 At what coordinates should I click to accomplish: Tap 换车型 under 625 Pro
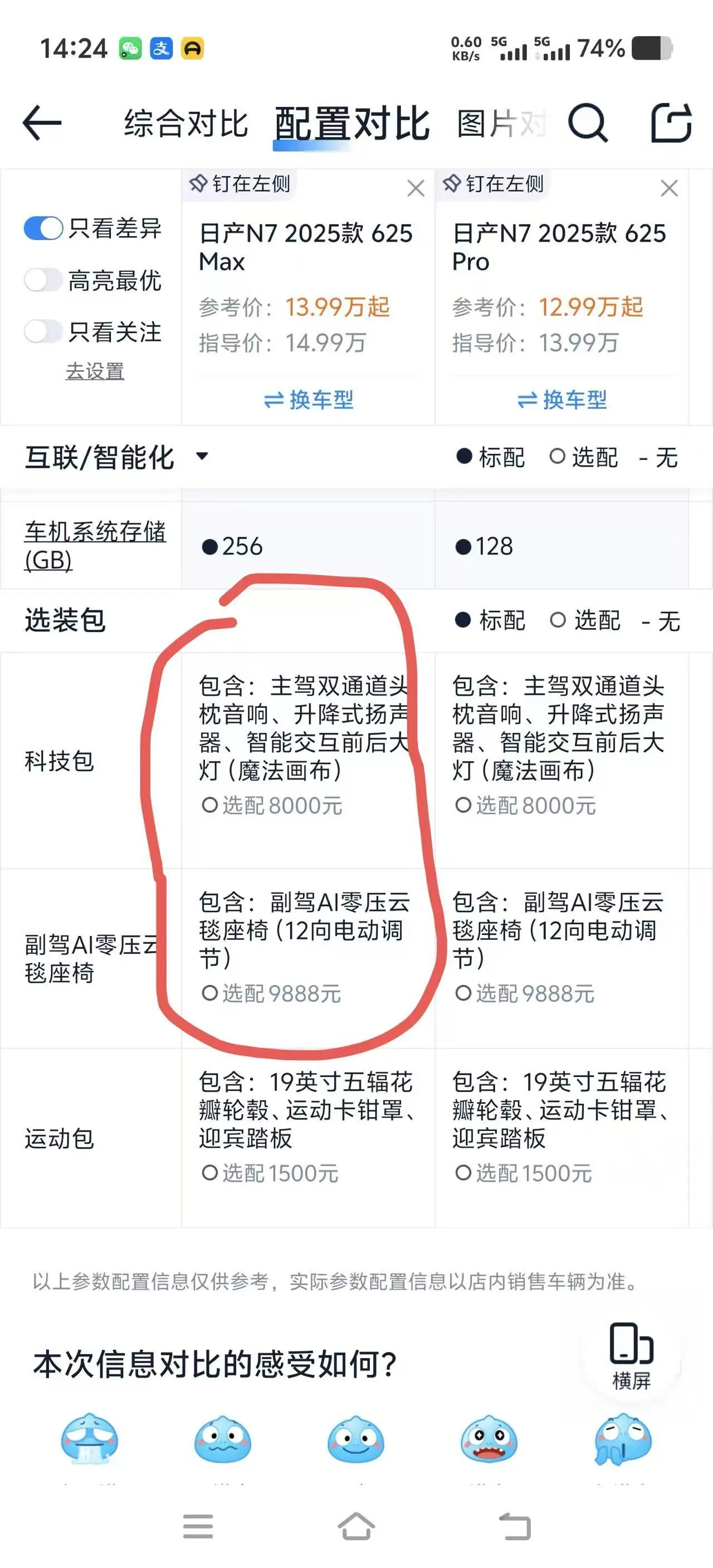coord(561,400)
